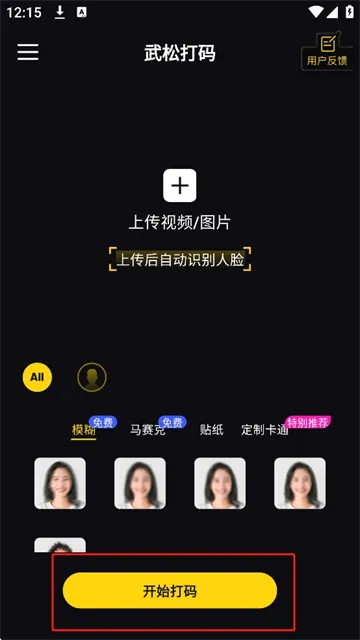This screenshot has height=640, width=360.
Task: Switch to the 模糊 blur tab
Action: (84, 430)
